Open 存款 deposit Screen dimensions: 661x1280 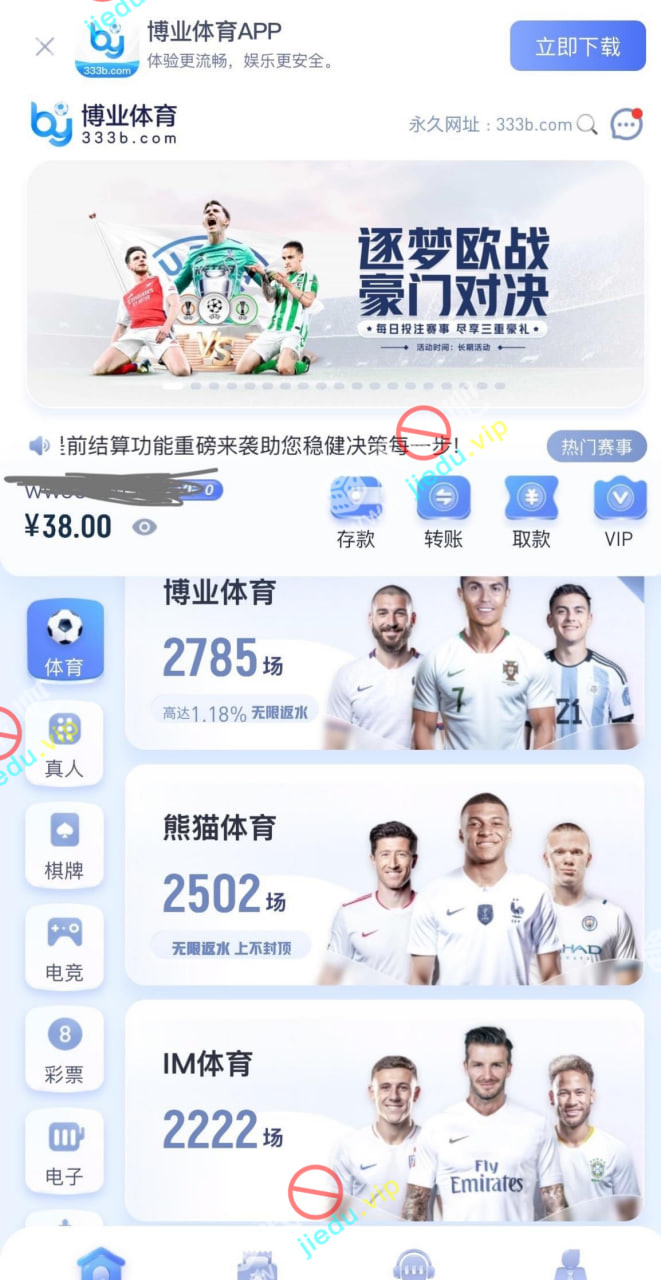coord(356,512)
